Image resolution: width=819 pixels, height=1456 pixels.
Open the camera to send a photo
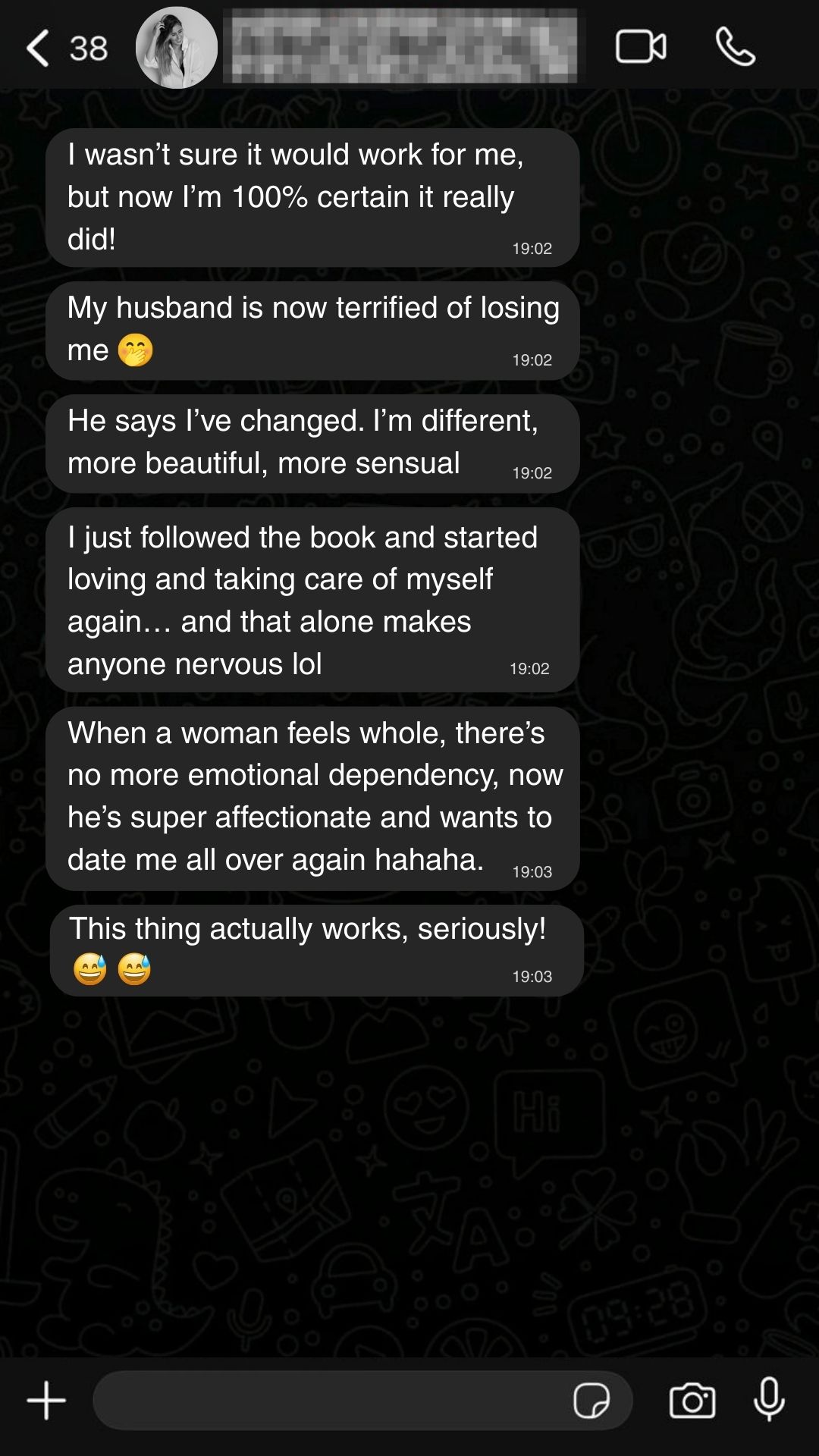[692, 1400]
